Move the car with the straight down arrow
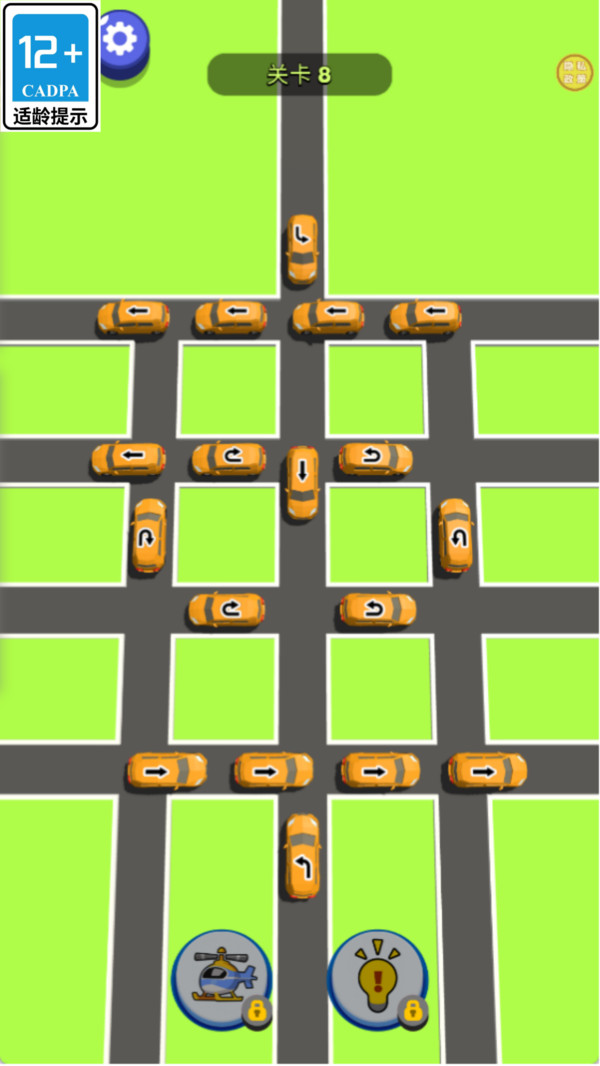 (302, 482)
